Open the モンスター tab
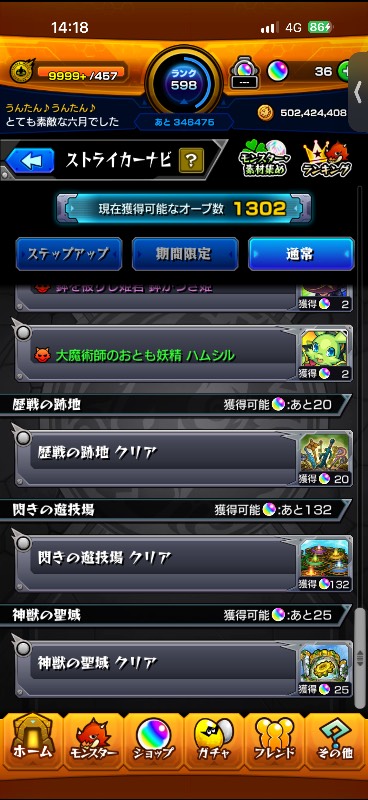The height and width of the screenshot is (800, 368). pyautogui.click(x=93, y=743)
